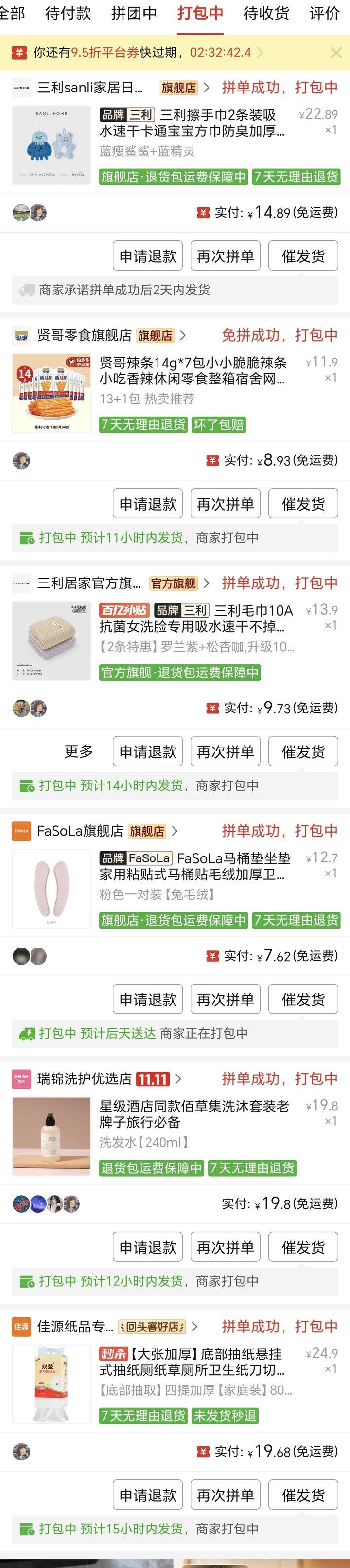Dismiss the 9.5折平台券 banner
Image resolution: width=350 pixels, height=1568 pixels.
click(x=336, y=53)
